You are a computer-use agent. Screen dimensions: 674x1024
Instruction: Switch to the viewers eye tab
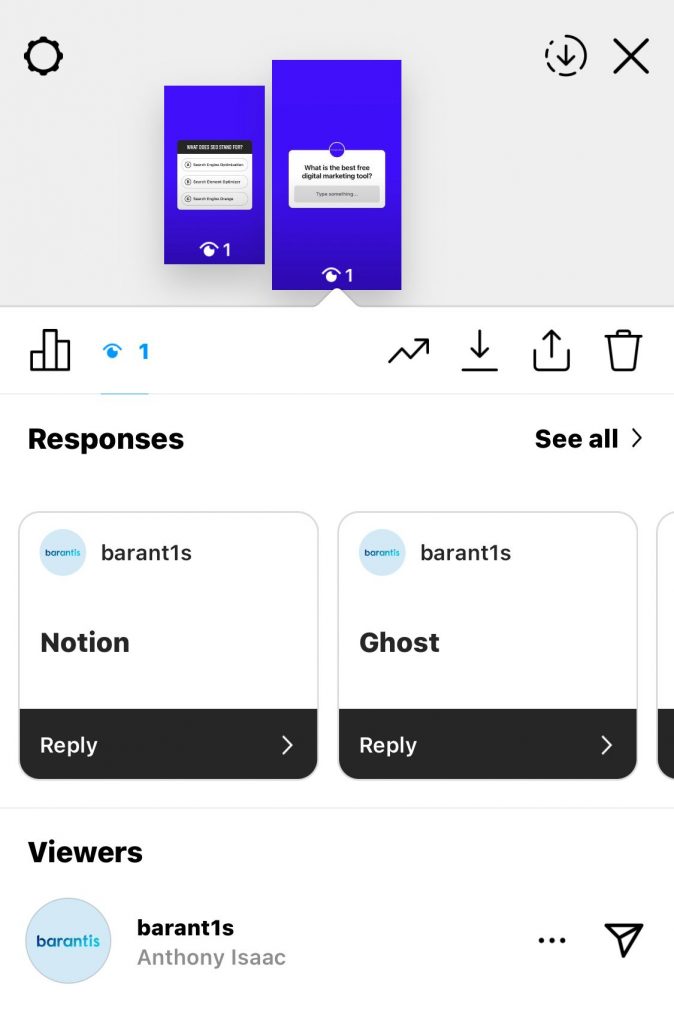point(125,351)
